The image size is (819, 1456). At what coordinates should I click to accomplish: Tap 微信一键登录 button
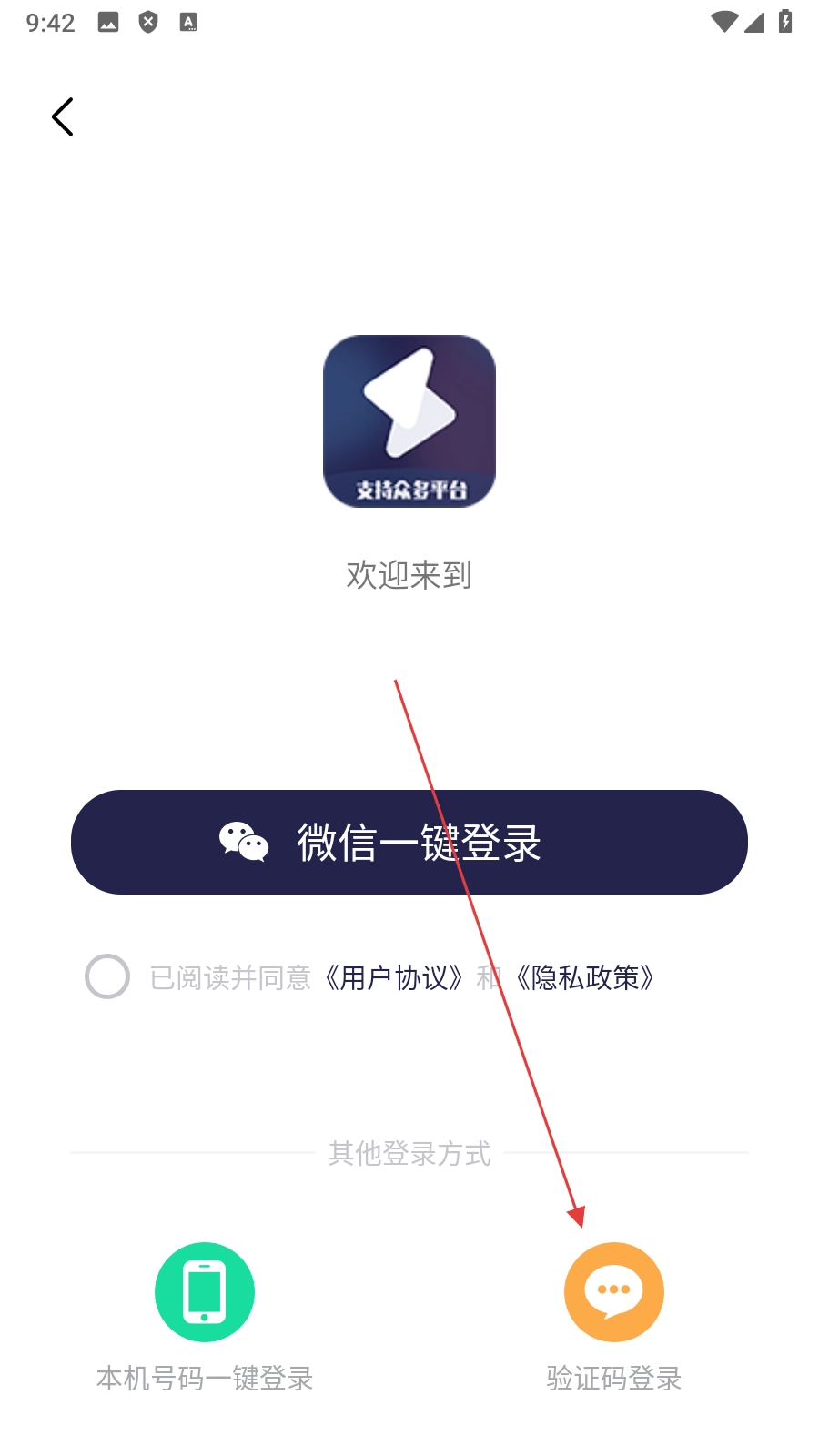coord(409,842)
